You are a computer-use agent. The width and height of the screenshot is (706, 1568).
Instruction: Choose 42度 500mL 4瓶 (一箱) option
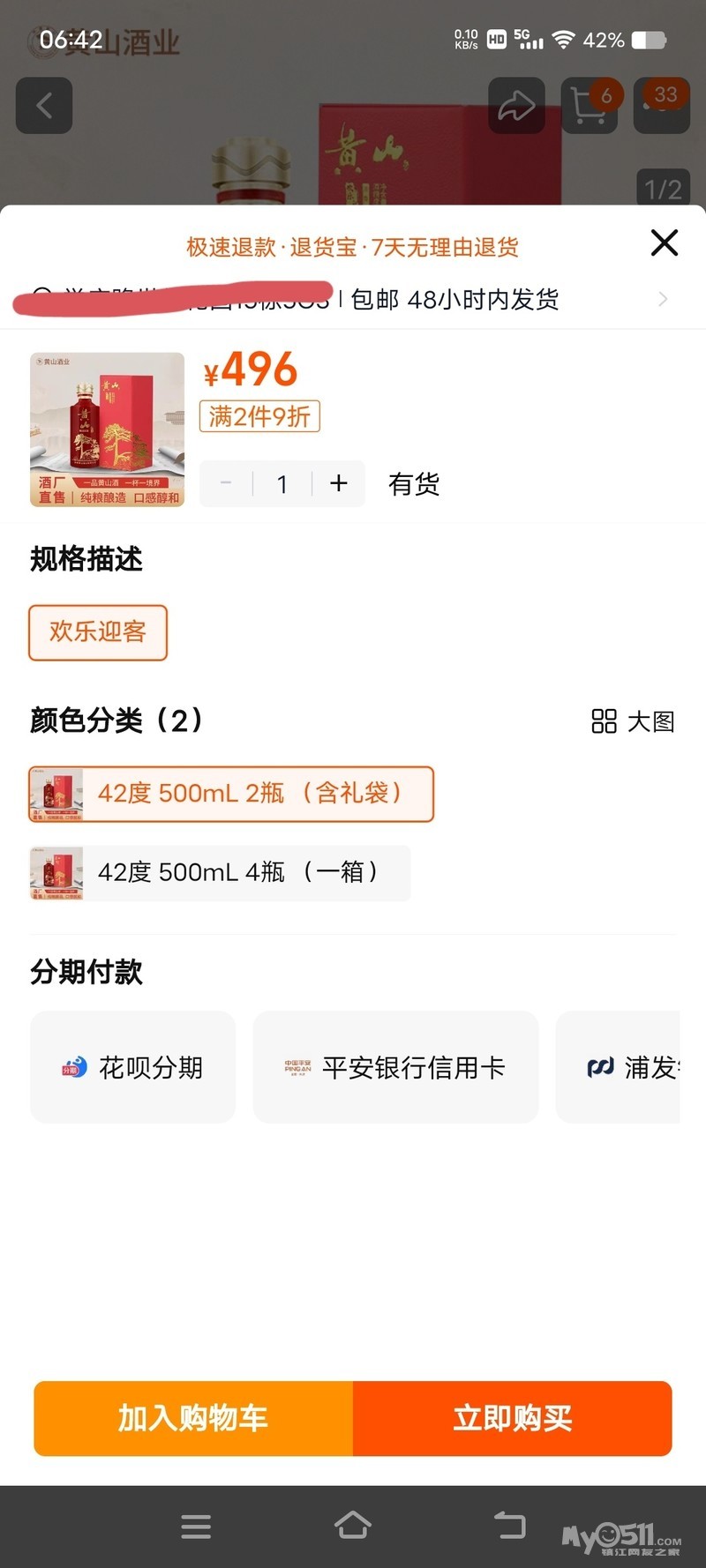[x=221, y=873]
